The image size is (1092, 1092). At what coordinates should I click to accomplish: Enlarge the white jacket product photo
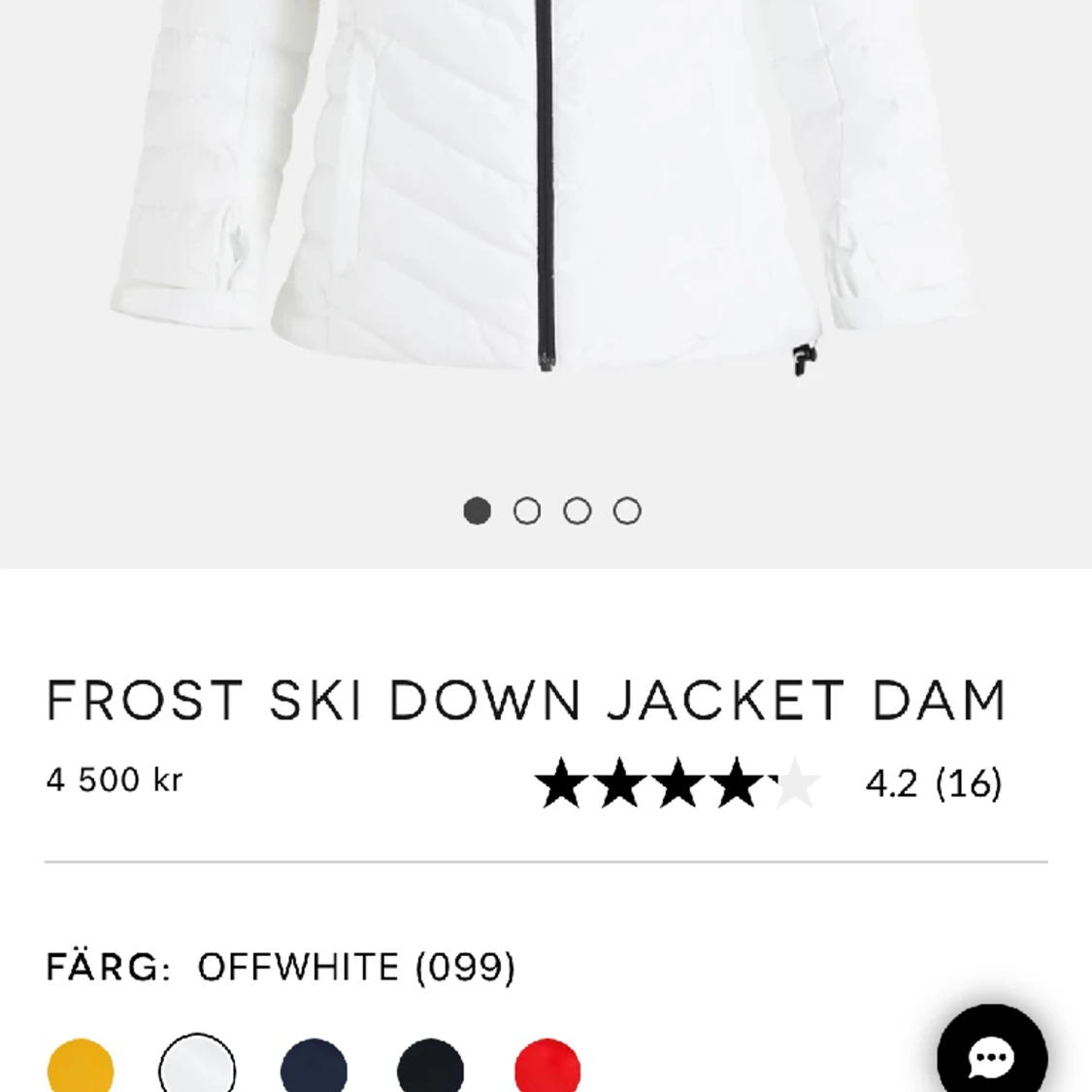point(546,194)
